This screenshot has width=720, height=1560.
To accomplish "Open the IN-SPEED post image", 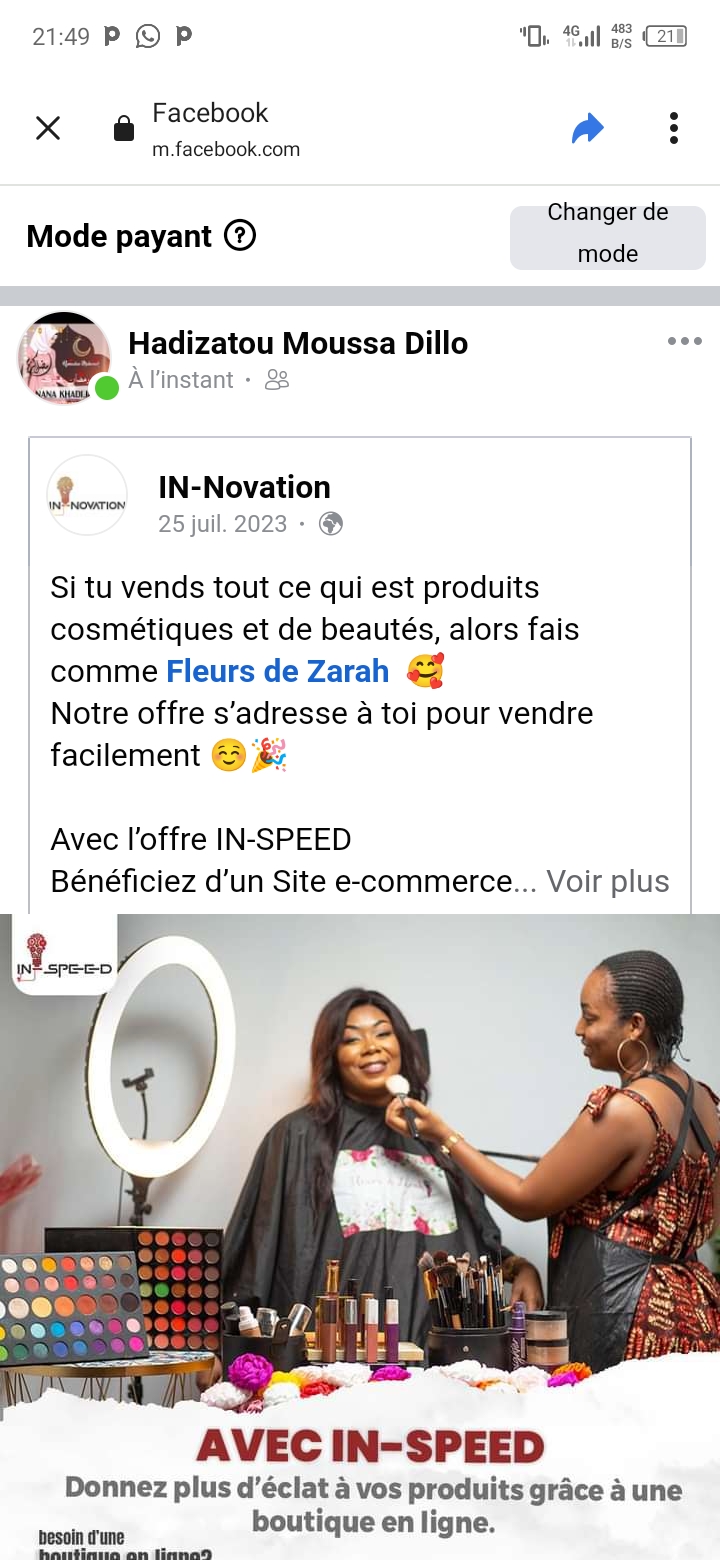I will click(360, 1237).
